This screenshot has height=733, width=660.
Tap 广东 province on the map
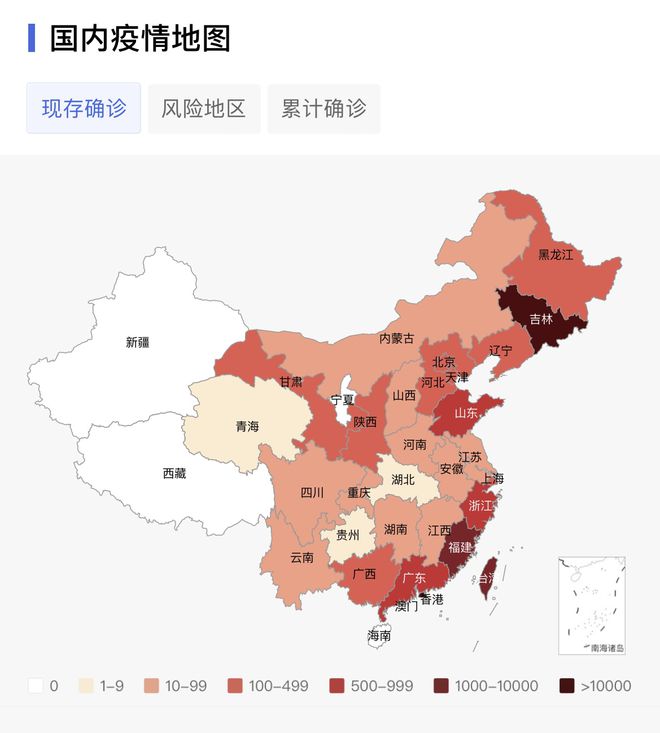tap(413, 578)
